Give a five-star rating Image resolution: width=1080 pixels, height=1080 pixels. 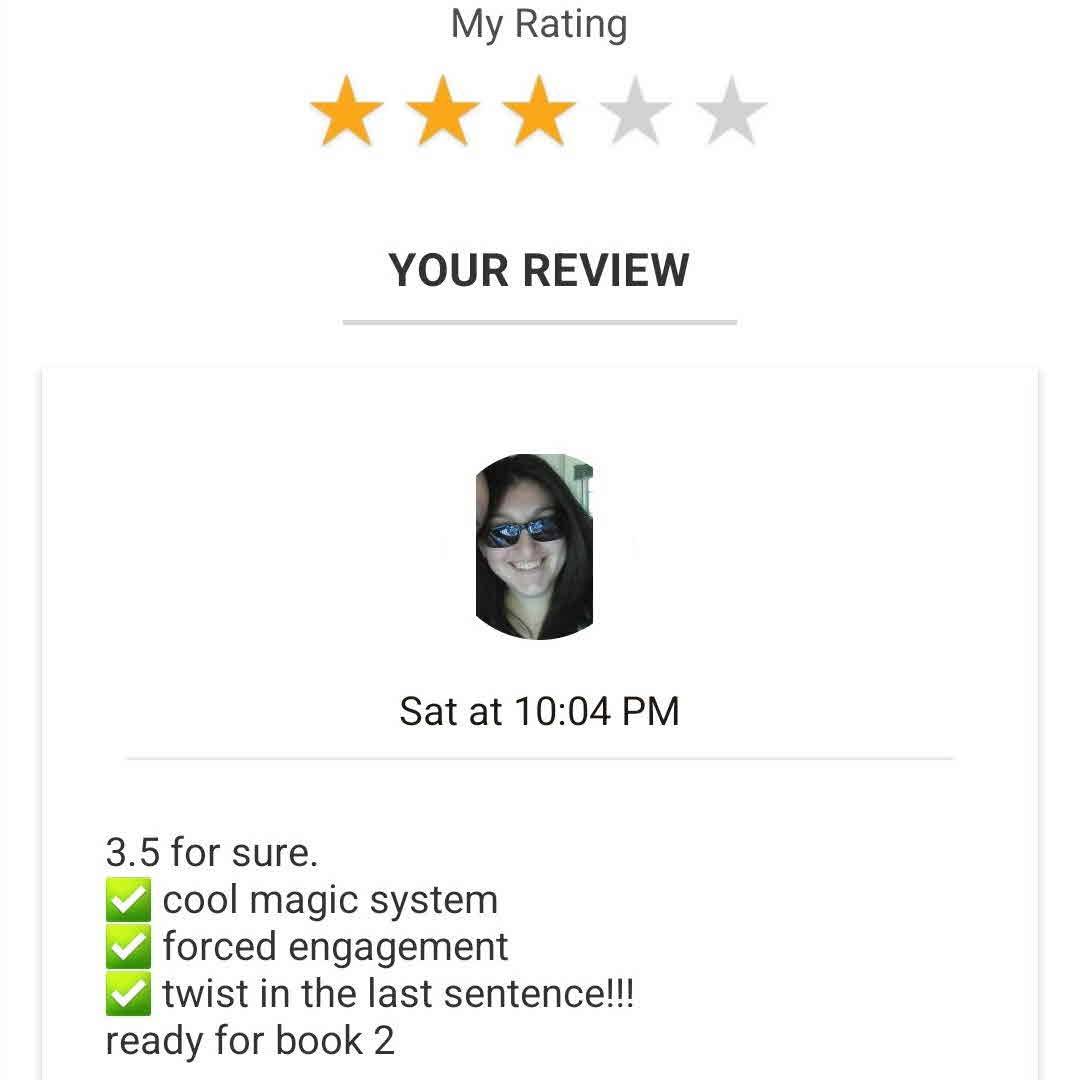tap(731, 111)
